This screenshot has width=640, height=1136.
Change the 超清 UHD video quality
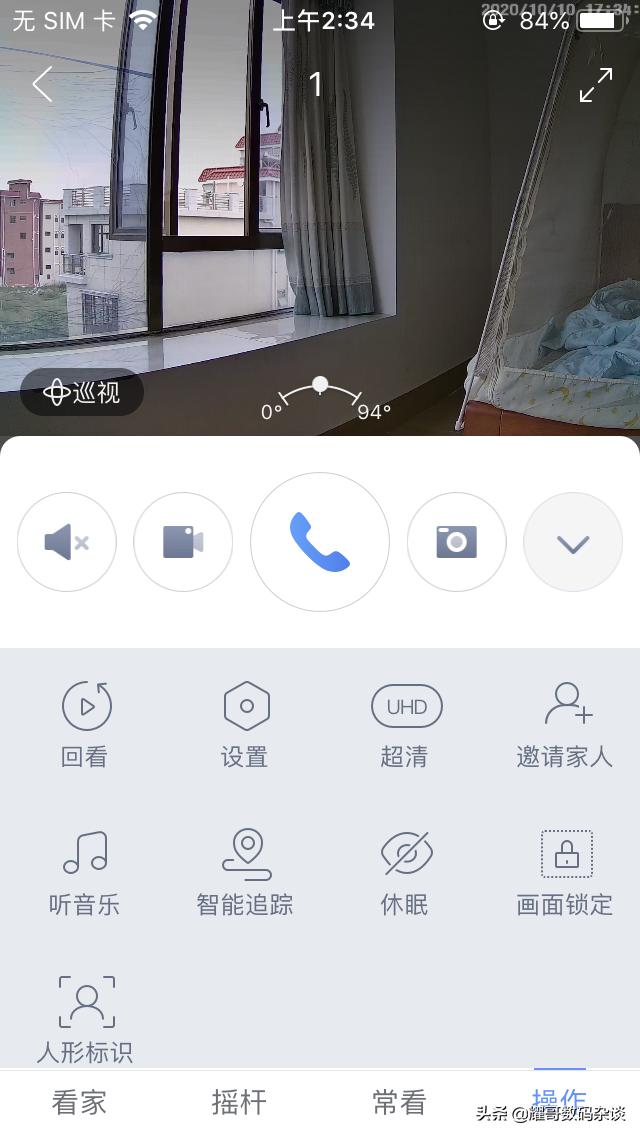[405, 723]
